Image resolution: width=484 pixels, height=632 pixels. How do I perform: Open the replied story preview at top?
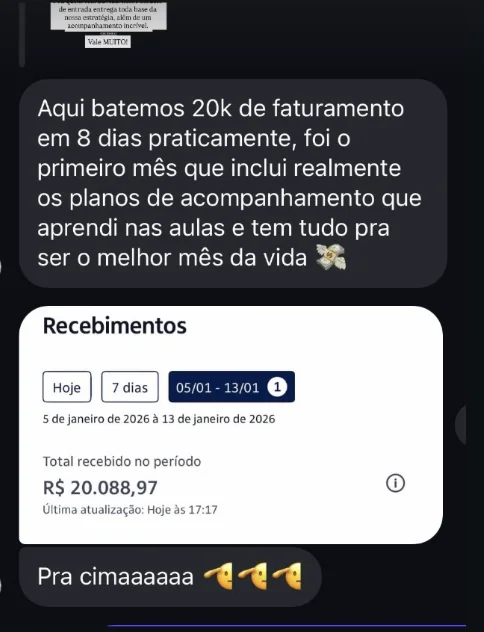tap(108, 25)
